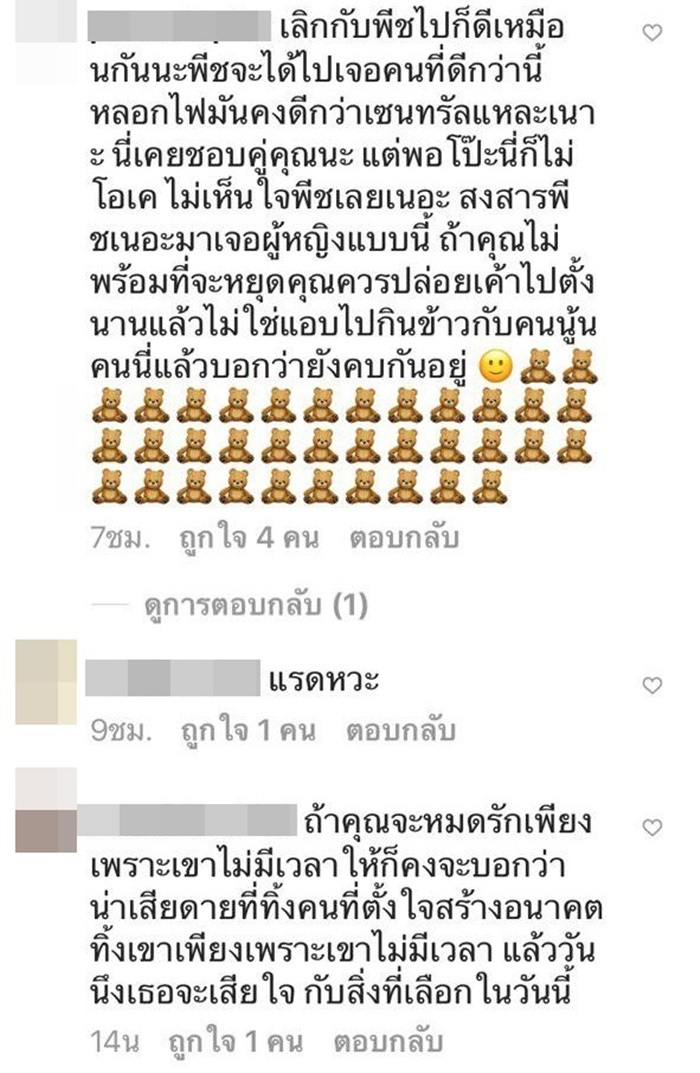Viewport: 700px width, 1073px height.
Task: Like the comment posted 14น ago
Action: point(651,827)
